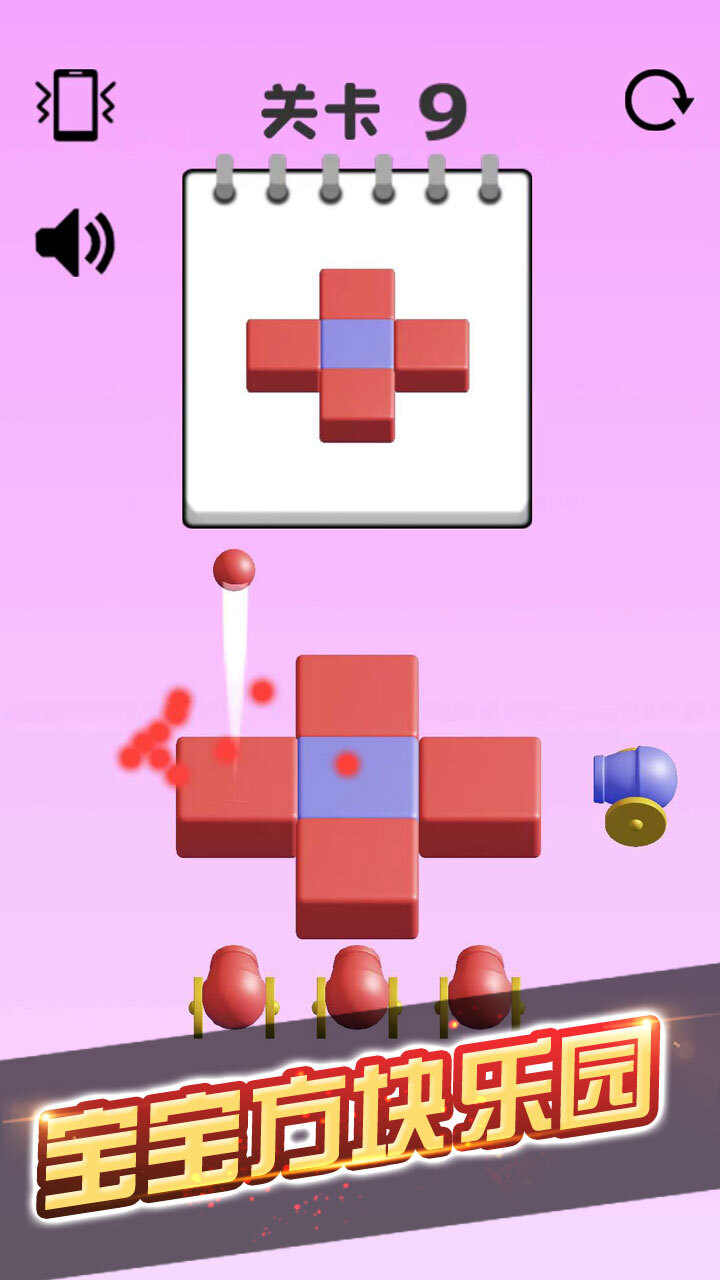Mute the game sound
720x1280 pixels.
[x=75, y=242]
